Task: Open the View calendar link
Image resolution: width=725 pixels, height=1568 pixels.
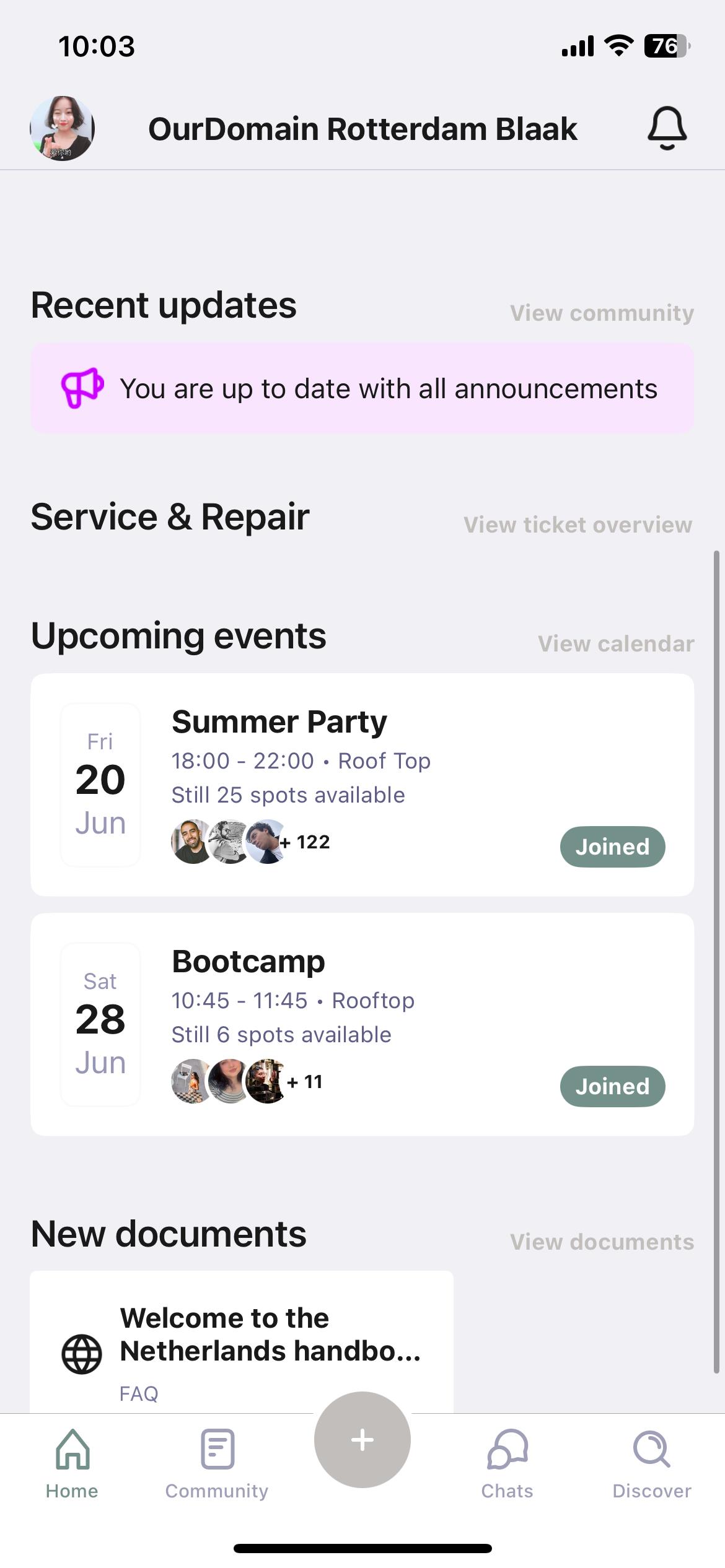Action: tap(616, 643)
